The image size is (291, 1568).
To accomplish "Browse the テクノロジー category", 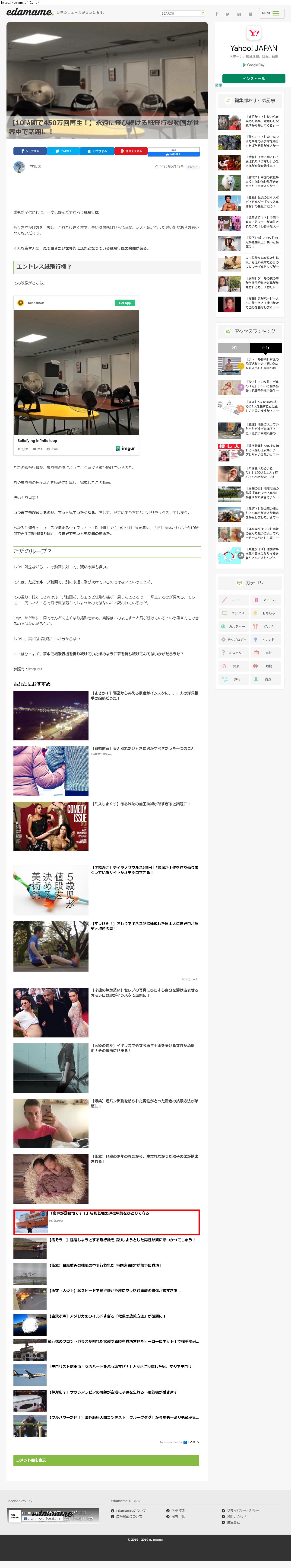I will coord(234,639).
